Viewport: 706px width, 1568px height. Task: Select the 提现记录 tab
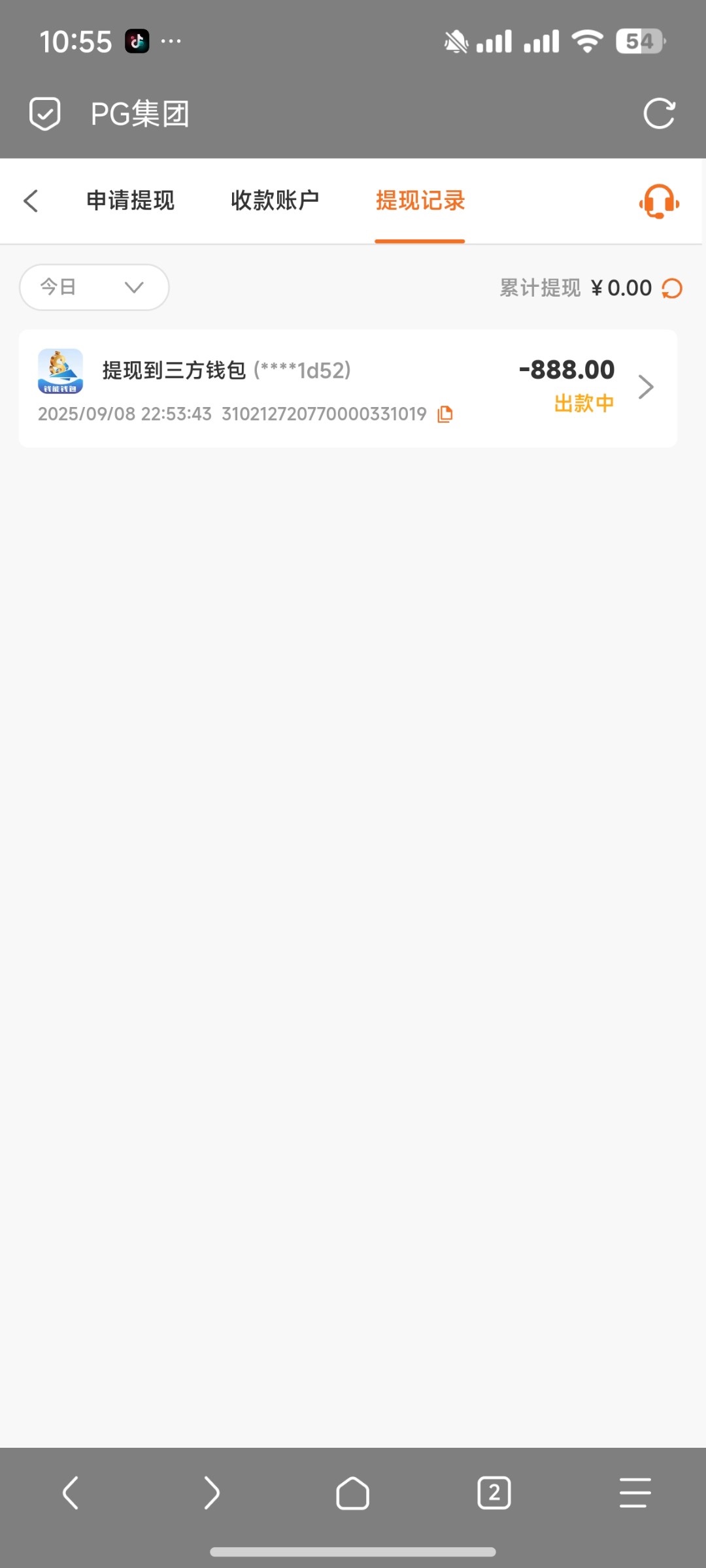point(420,201)
